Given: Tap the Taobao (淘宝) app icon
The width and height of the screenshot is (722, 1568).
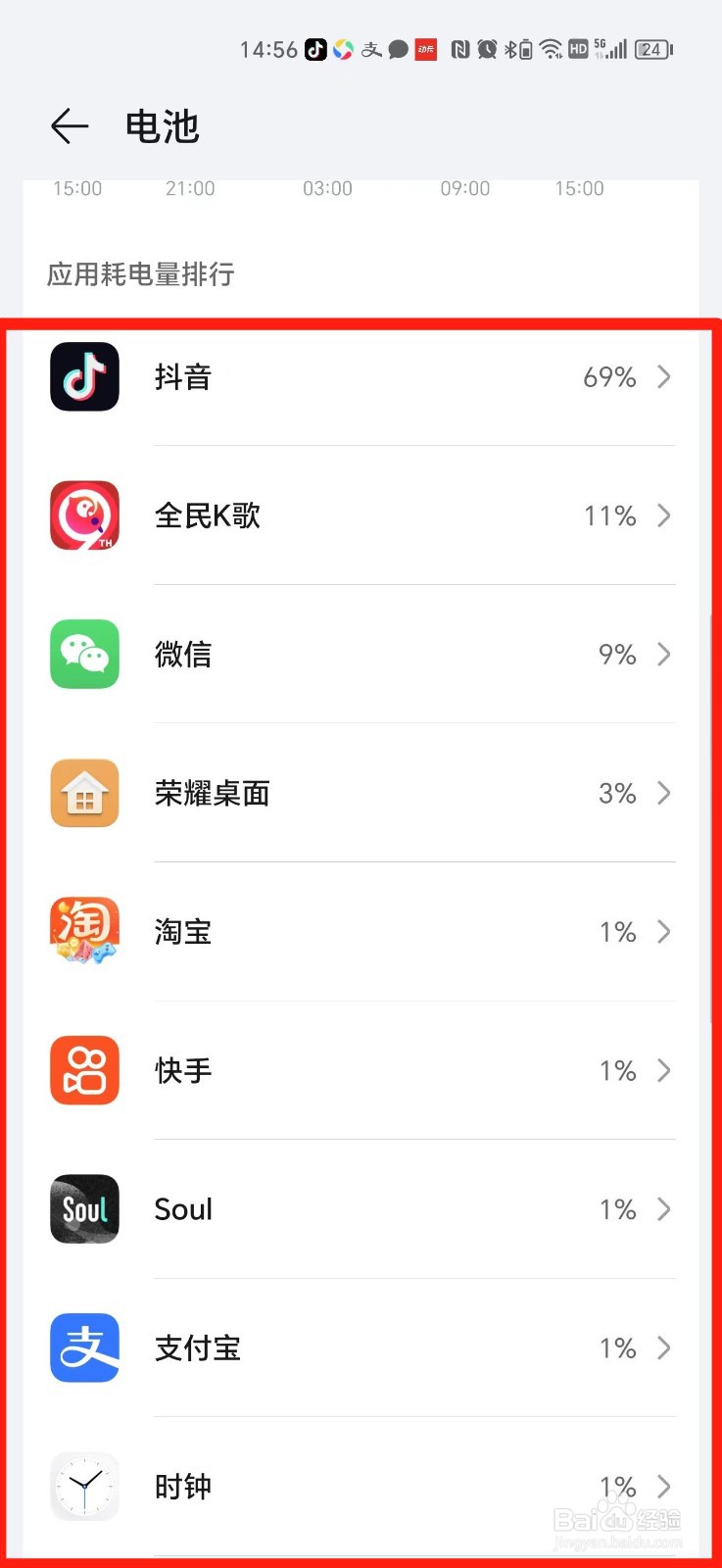Looking at the screenshot, I should [84, 931].
